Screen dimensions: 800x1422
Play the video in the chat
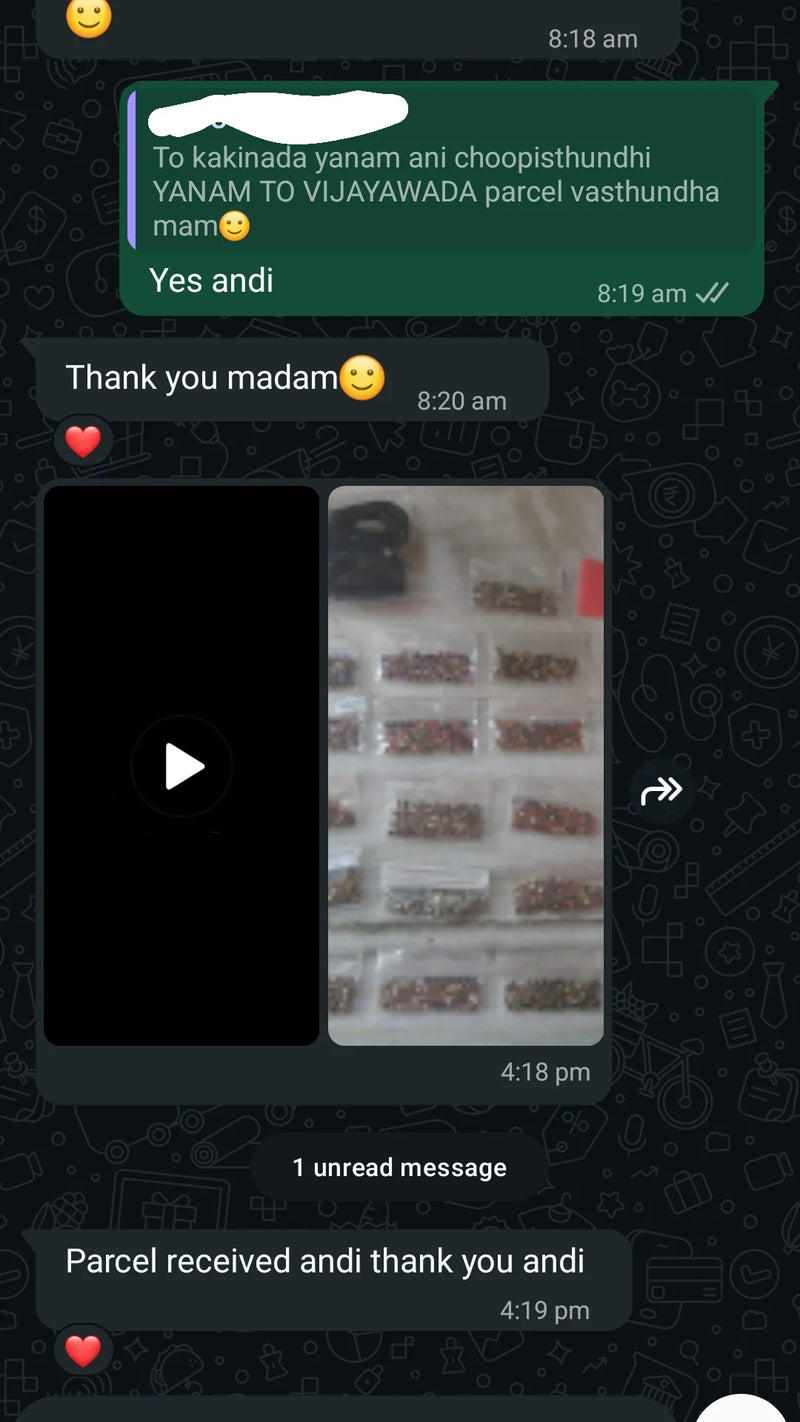coord(182,767)
